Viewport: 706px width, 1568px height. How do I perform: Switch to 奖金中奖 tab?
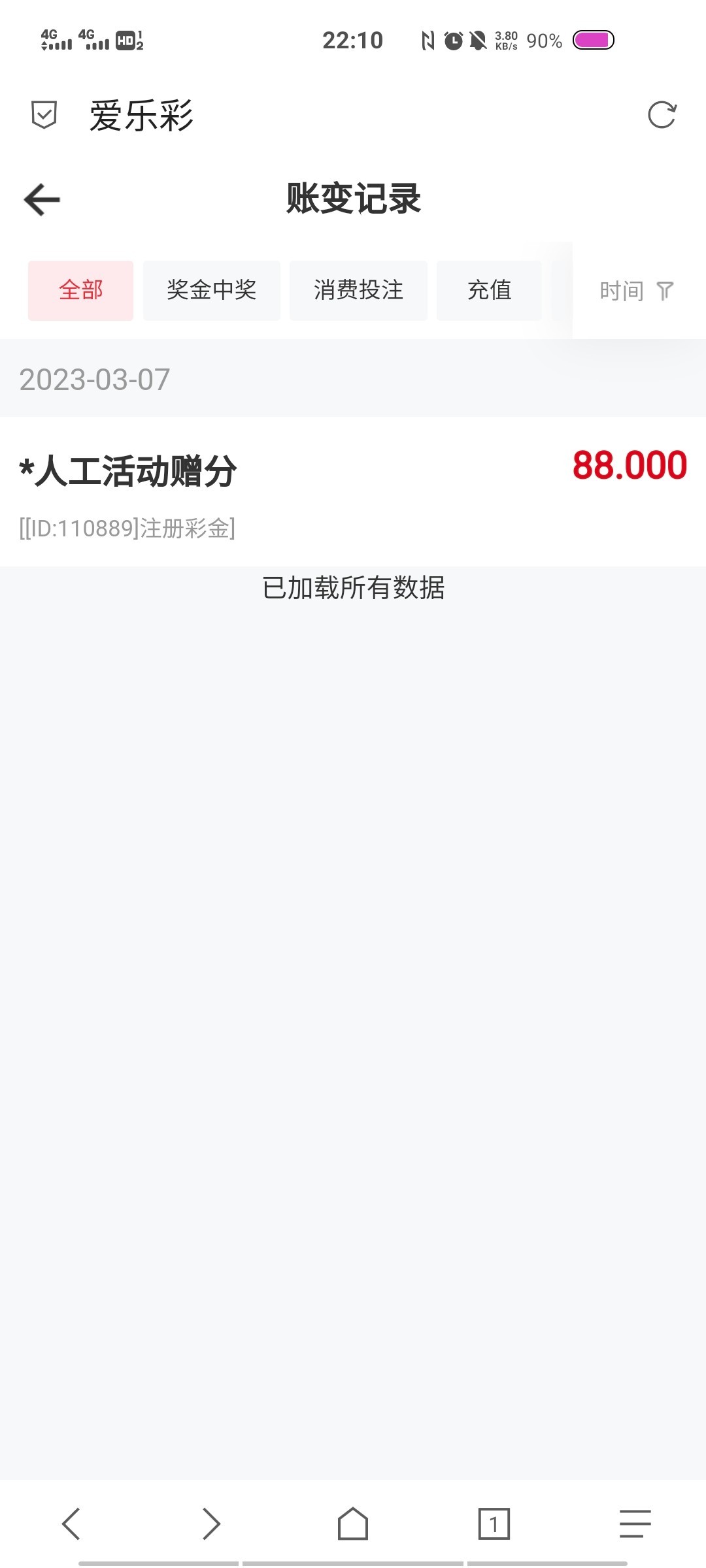point(211,290)
